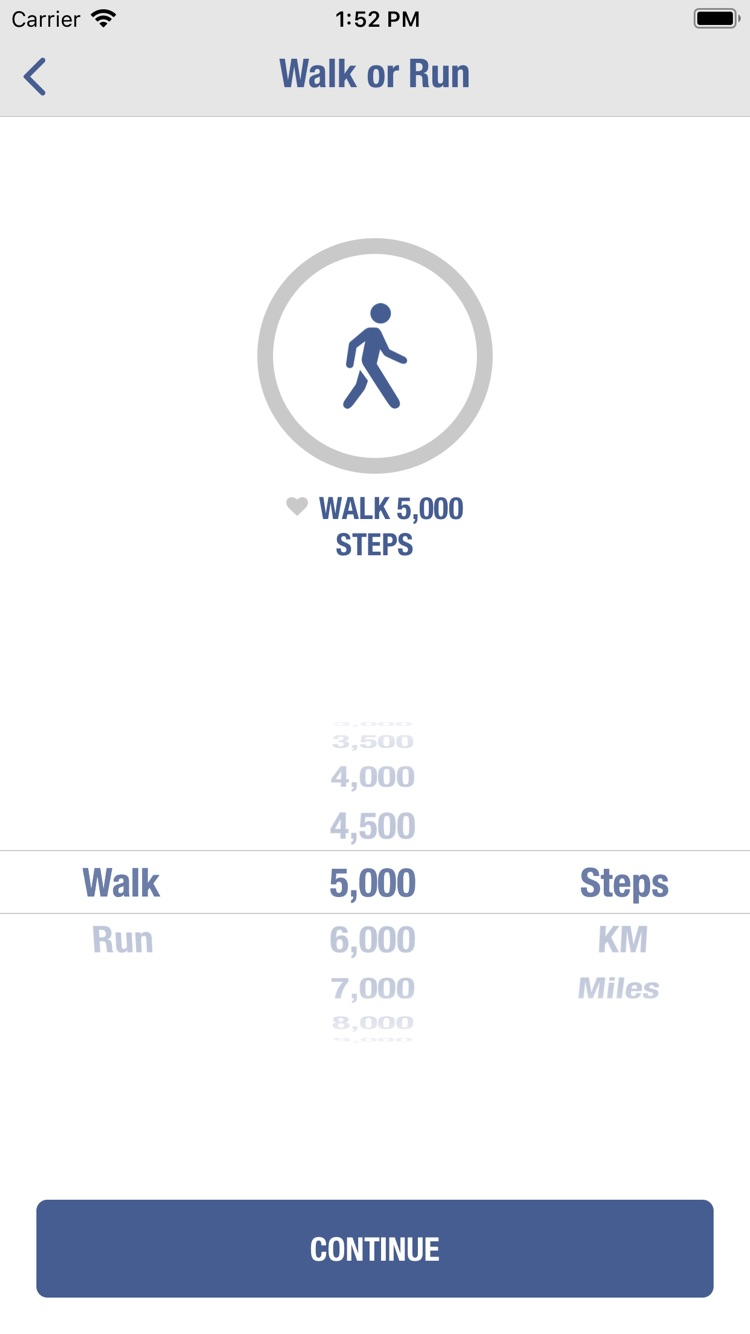Select Run in the activity picker

(x=122, y=940)
